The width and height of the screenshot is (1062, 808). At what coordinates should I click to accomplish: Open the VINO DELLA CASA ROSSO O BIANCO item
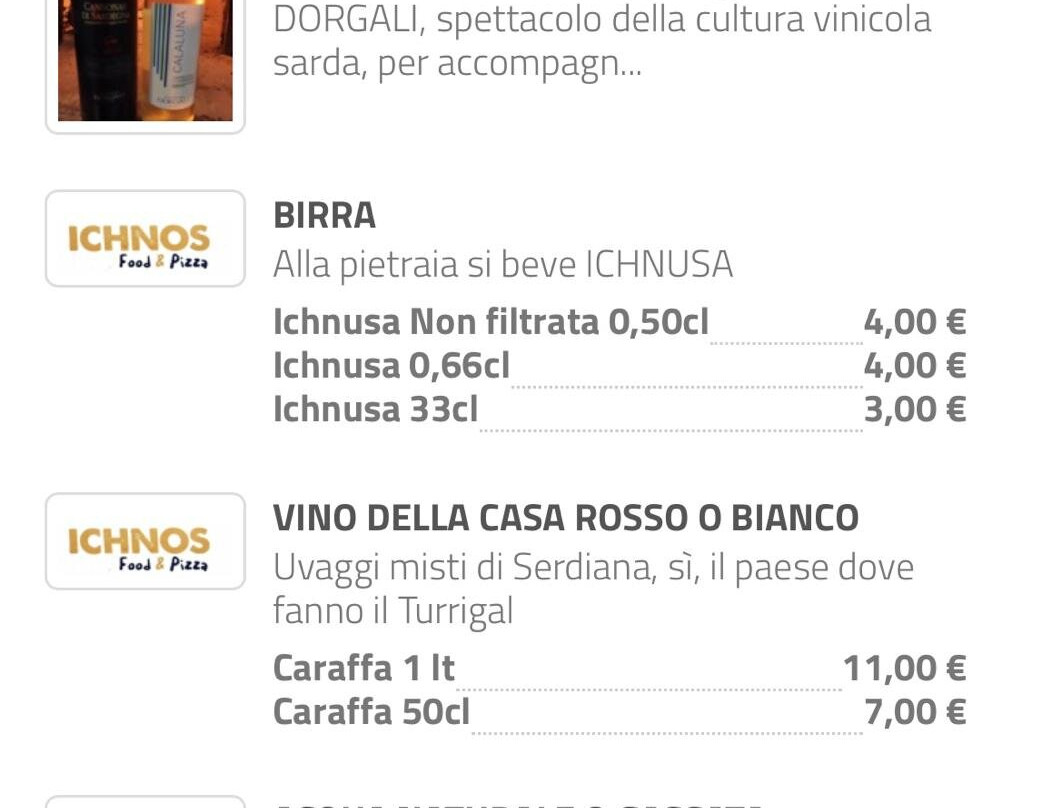click(565, 518)
